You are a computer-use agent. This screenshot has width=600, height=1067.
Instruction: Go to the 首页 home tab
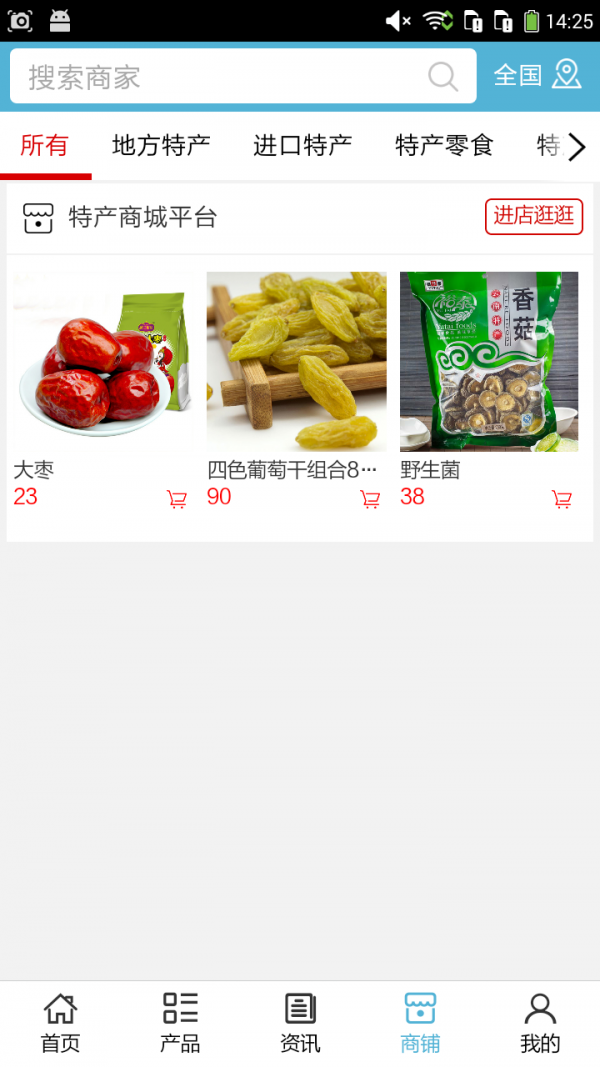coord(60,1023)
